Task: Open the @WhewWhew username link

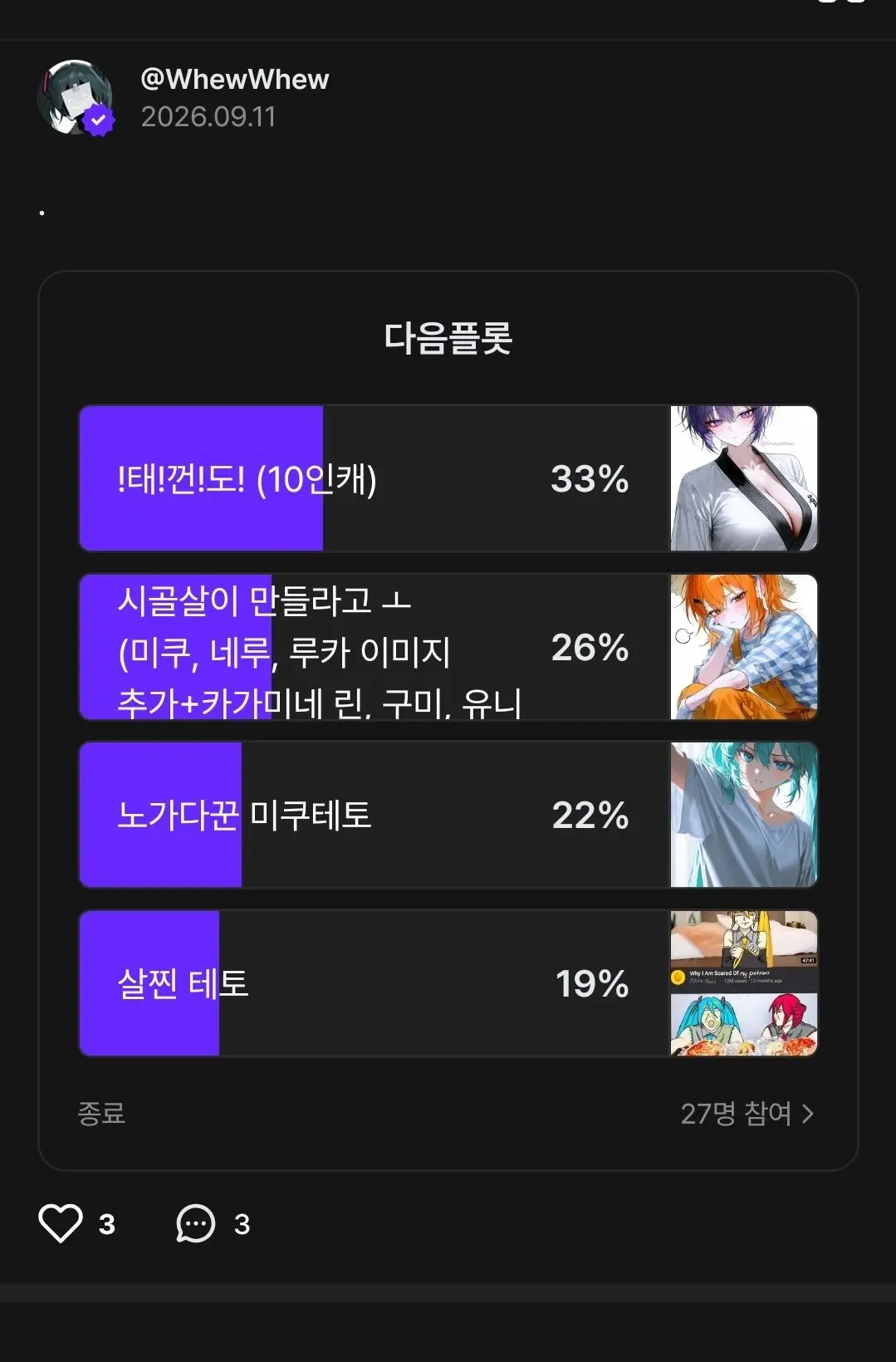Action: (x=235, y=80)
